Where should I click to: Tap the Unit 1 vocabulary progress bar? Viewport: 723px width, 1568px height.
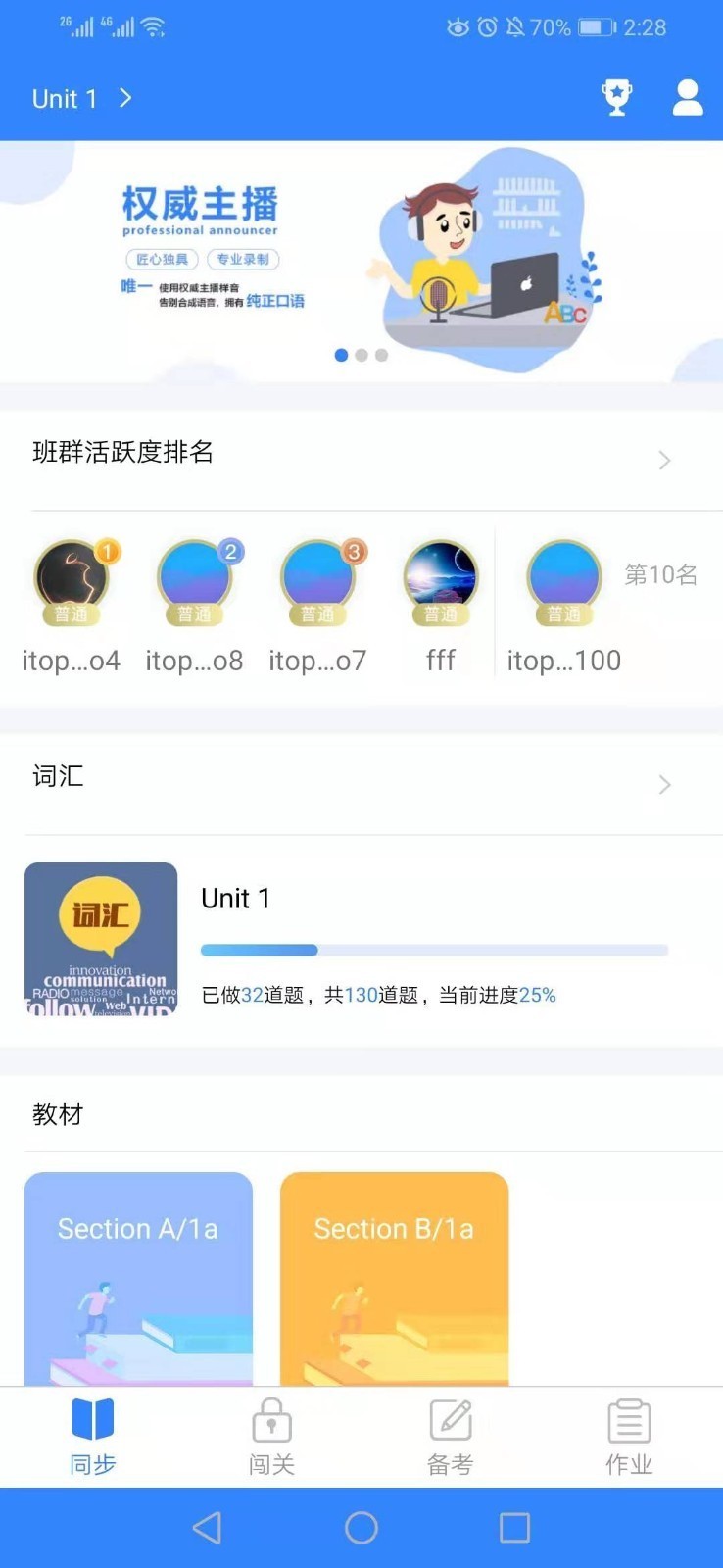point(434,950)
